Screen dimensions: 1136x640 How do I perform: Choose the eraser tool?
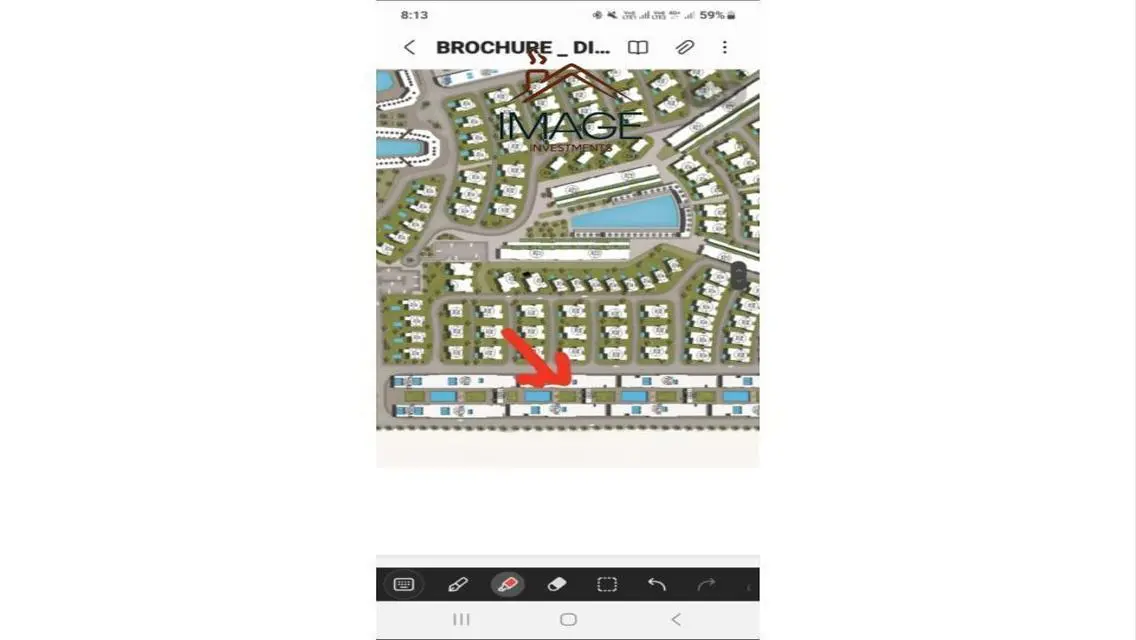coord(557,584)
